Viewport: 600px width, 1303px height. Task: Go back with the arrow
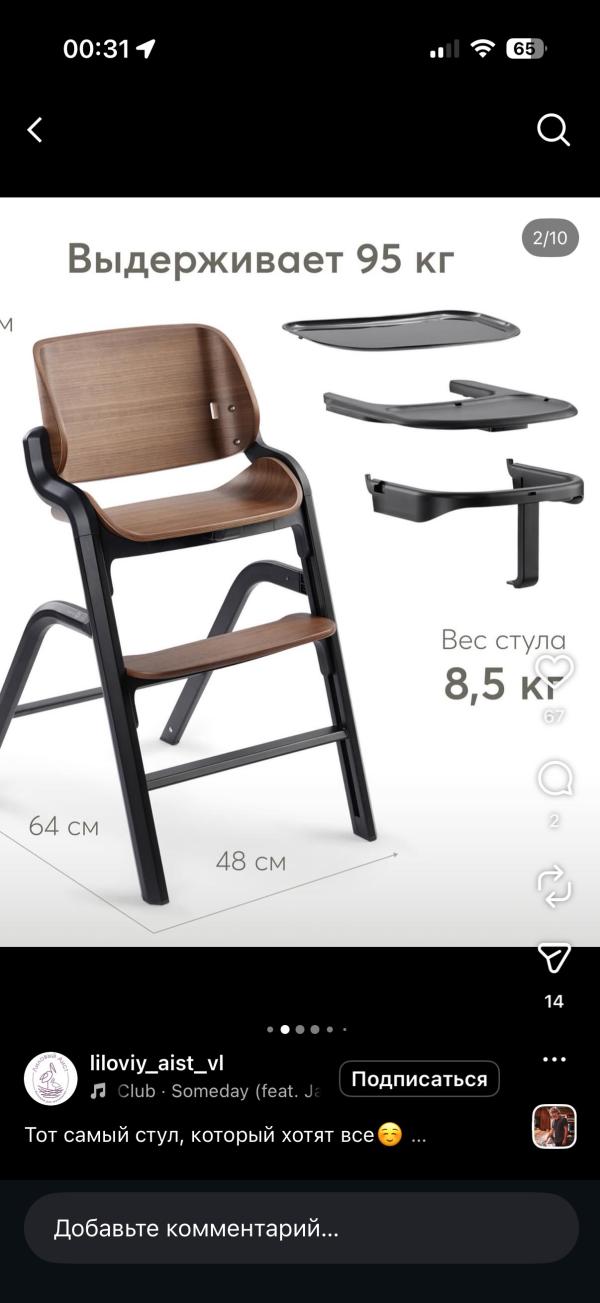click(35, 130)
